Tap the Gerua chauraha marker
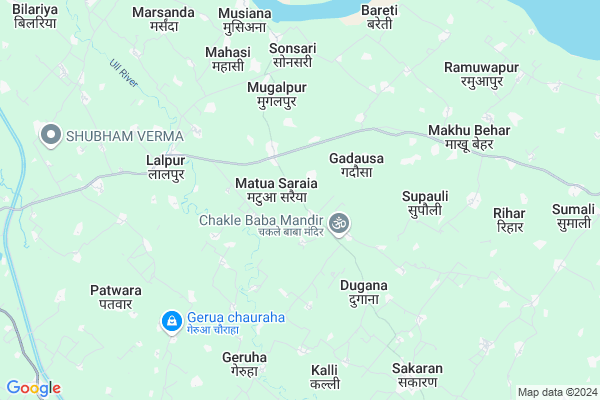 click(172, 321)
